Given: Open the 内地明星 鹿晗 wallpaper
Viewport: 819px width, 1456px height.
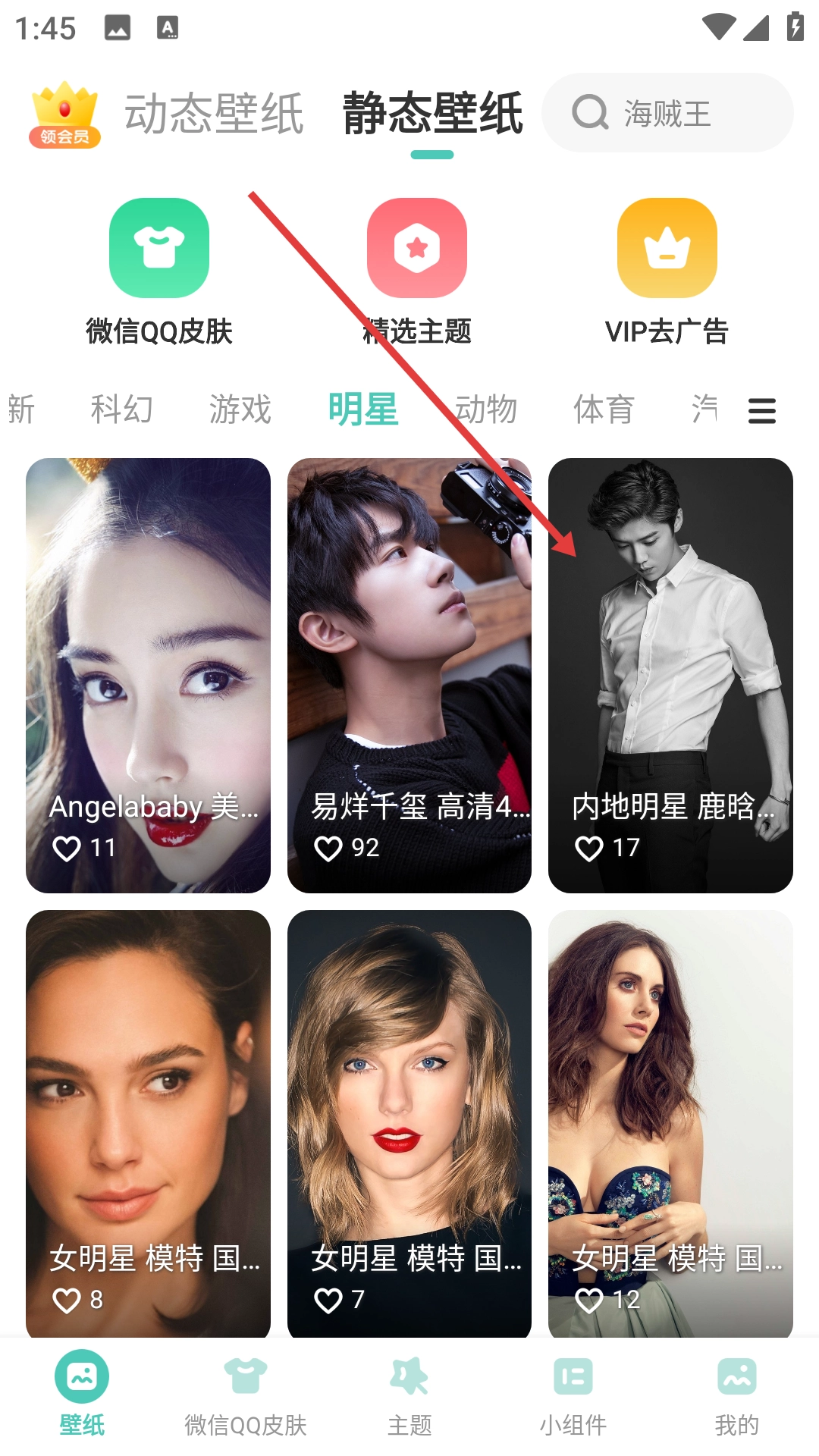Looking at the screenshot, I should pyautogui.click(x=670, y=675).
